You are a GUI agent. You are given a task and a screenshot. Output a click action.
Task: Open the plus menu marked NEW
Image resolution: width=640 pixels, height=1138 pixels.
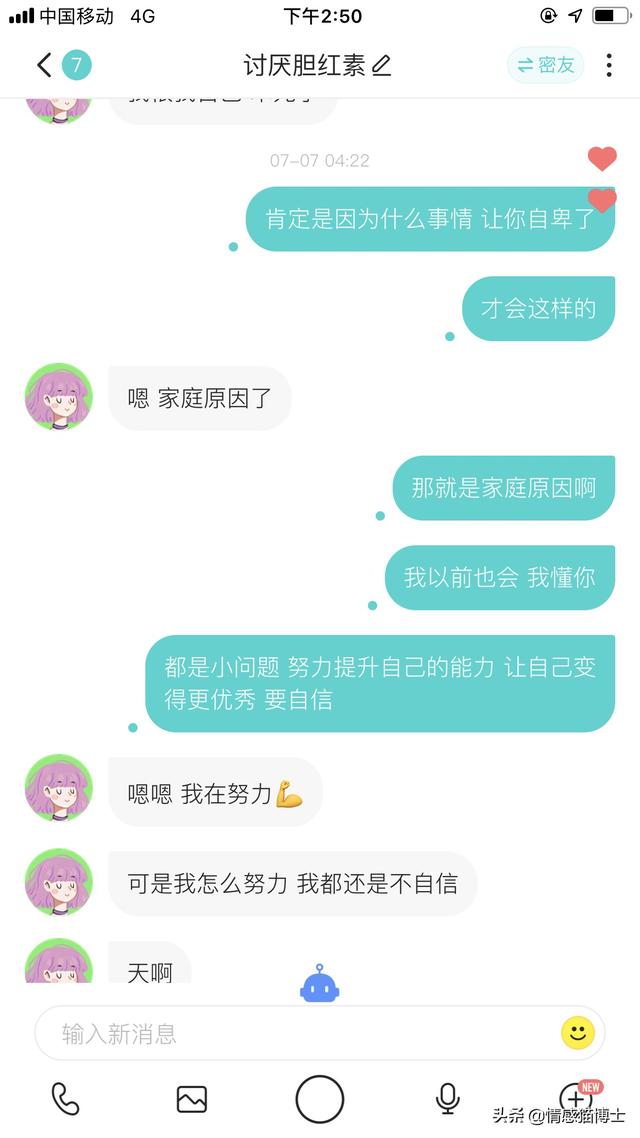pyautogui.click(x=576, y=1099)
